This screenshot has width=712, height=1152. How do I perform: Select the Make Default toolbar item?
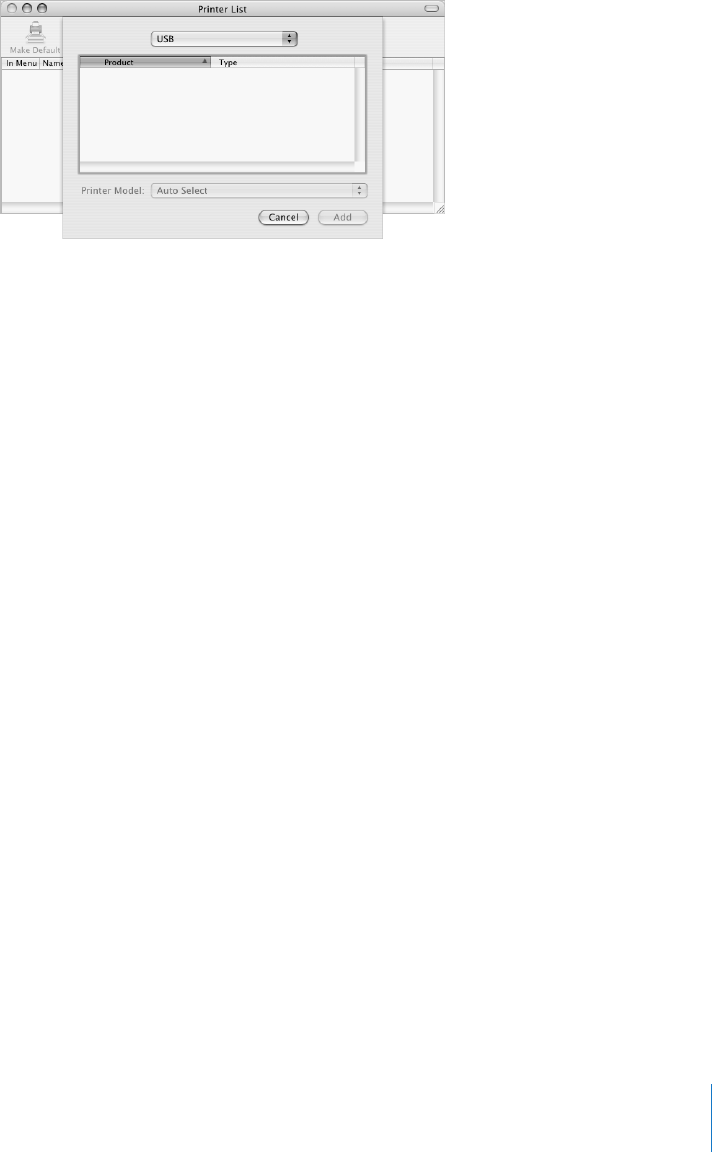[35, 37]
